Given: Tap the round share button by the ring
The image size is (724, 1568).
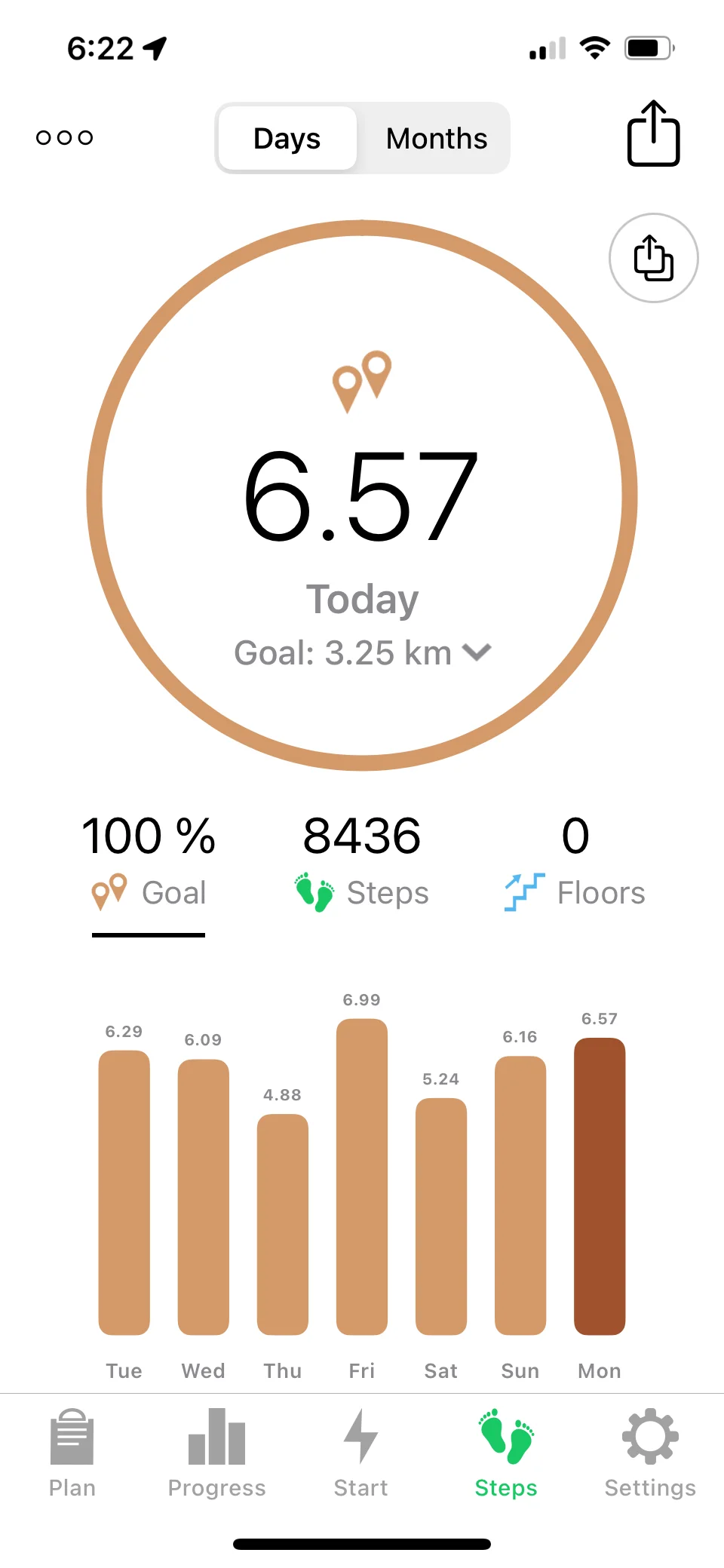Looking at the screenshot, I should (x=653, y=258).
